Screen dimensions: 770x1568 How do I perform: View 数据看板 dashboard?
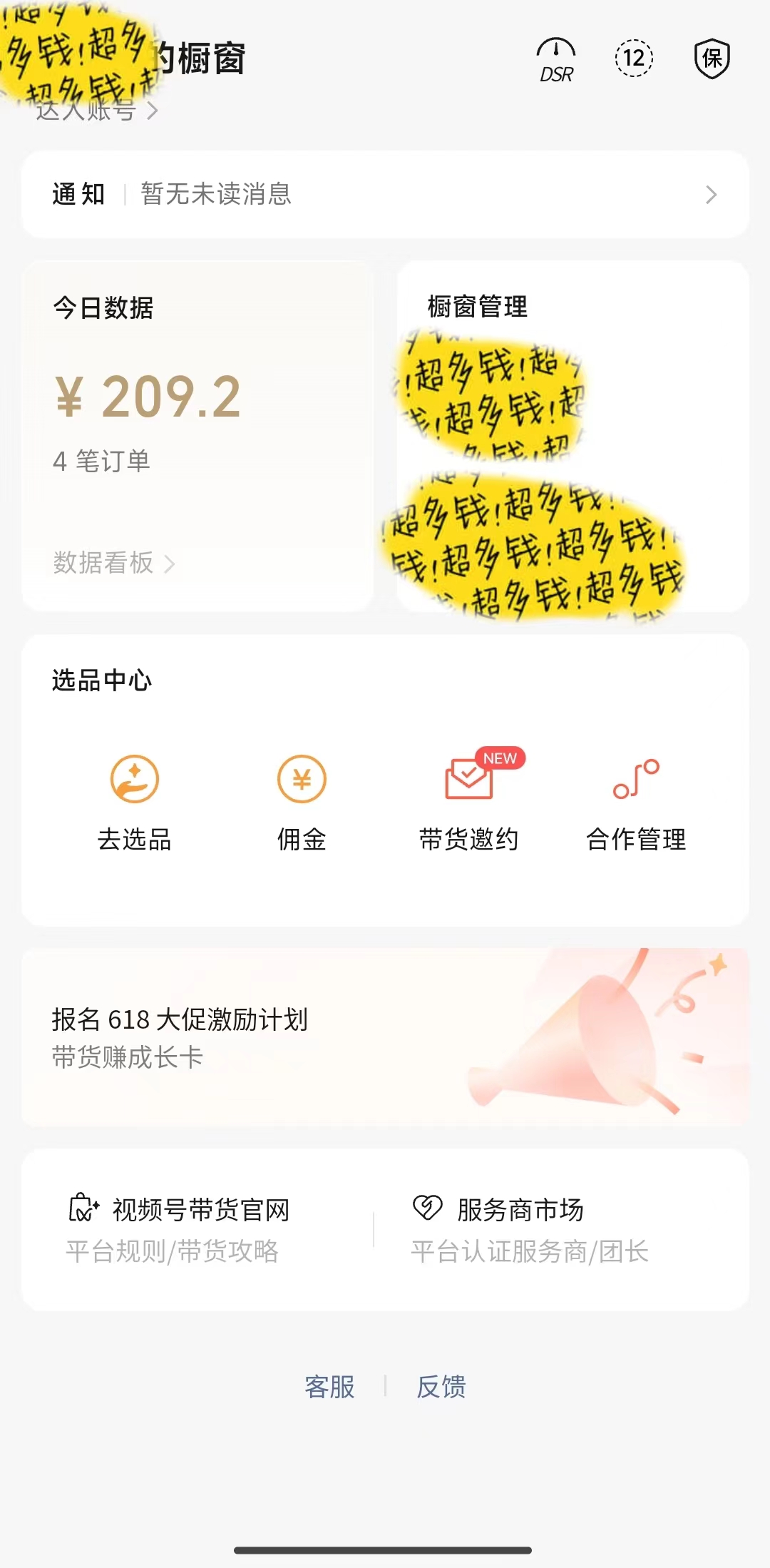pos(114,563)
